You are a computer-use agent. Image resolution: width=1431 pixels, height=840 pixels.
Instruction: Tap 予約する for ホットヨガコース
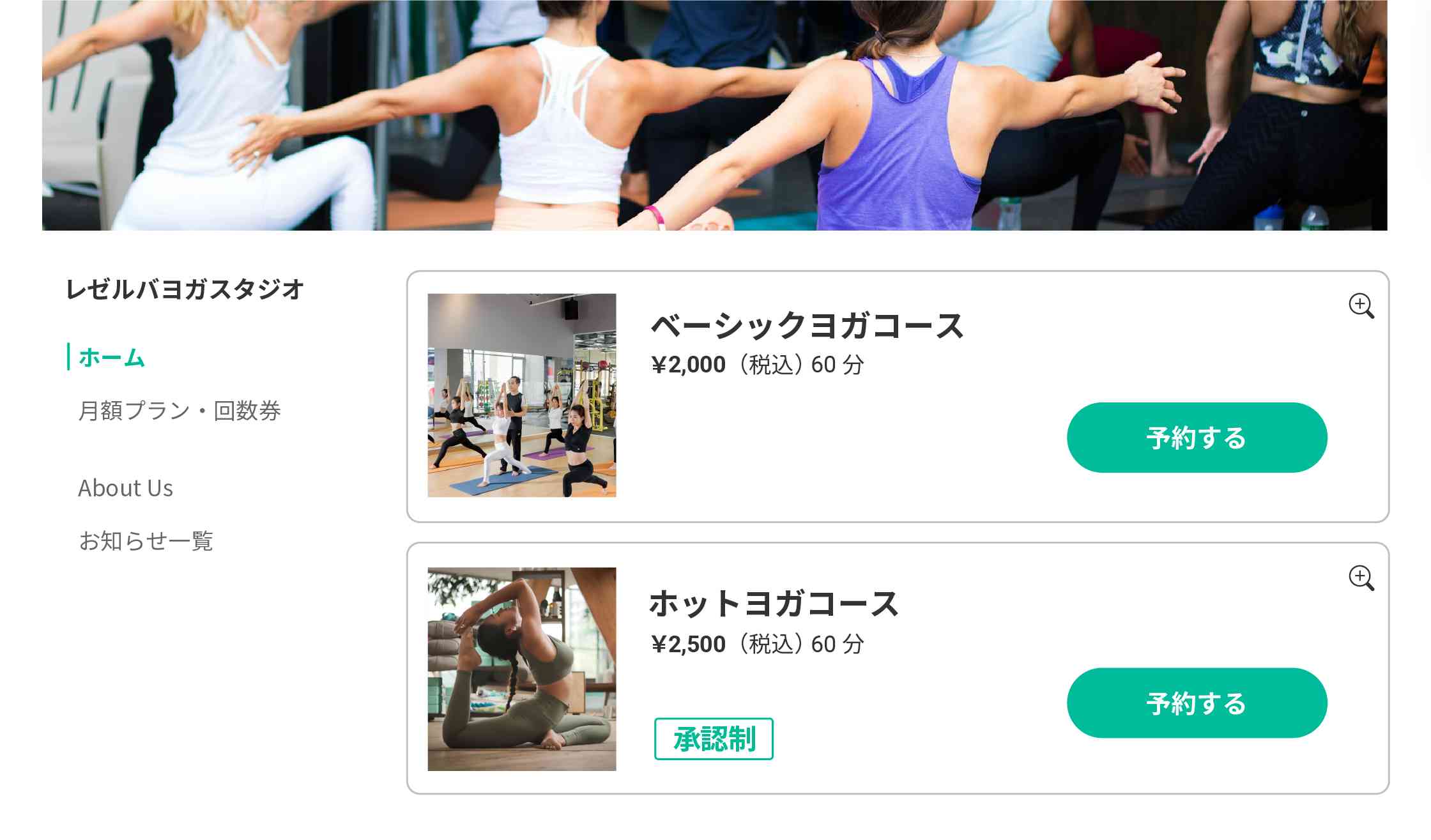tap(1196, 703)
